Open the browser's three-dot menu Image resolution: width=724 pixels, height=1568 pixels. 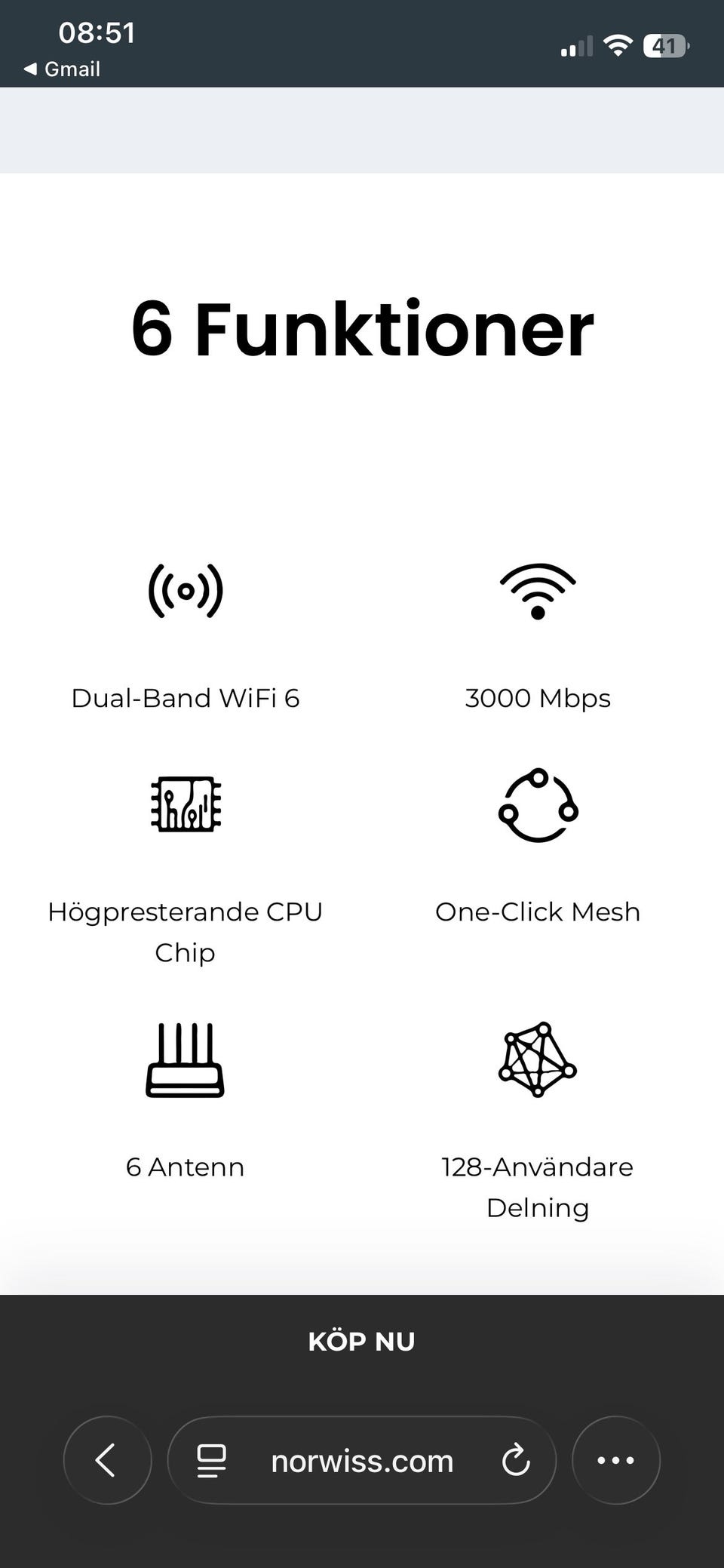pos(616,1460)
